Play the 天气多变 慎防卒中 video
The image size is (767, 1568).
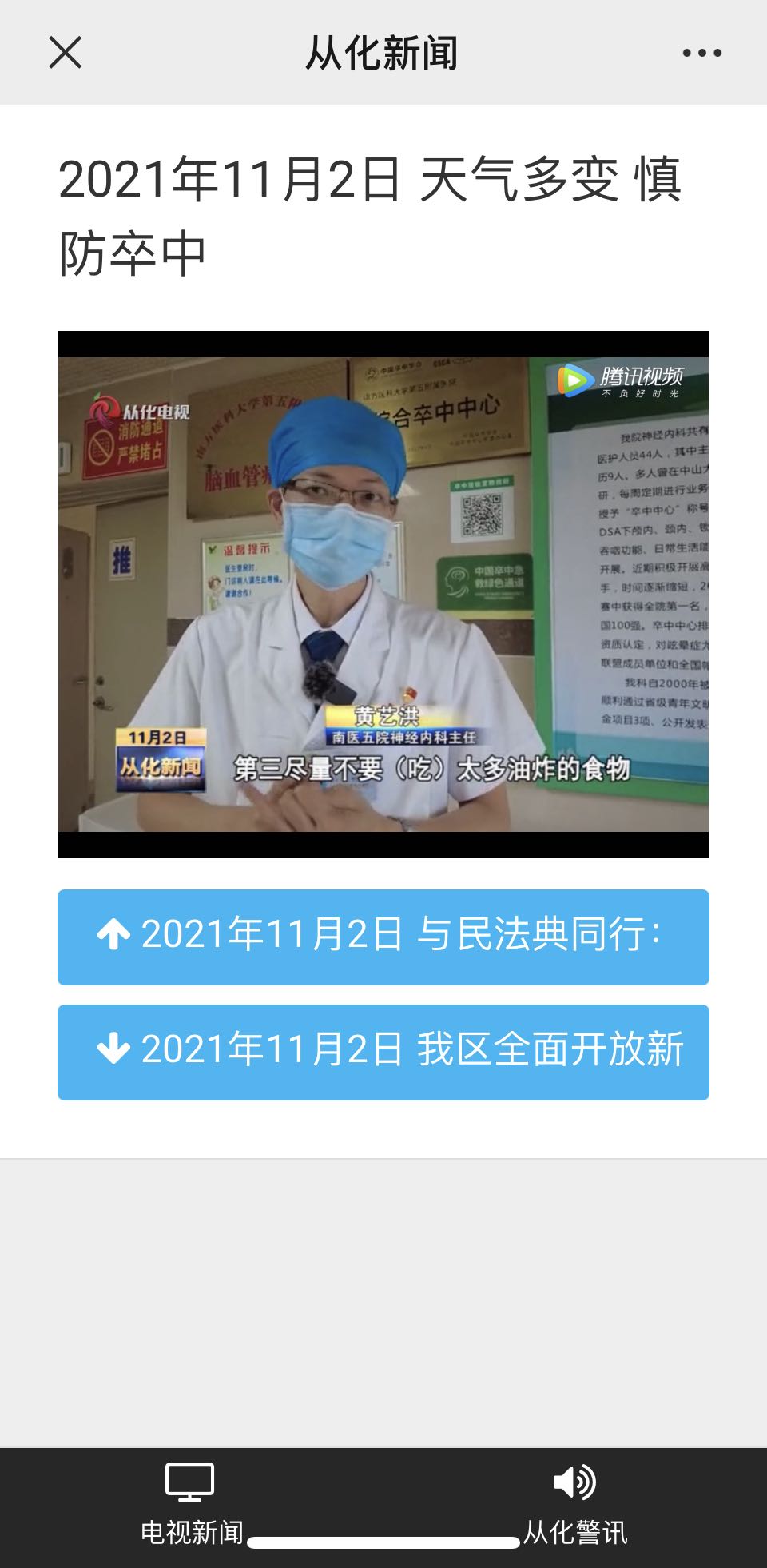coord(383,594)
